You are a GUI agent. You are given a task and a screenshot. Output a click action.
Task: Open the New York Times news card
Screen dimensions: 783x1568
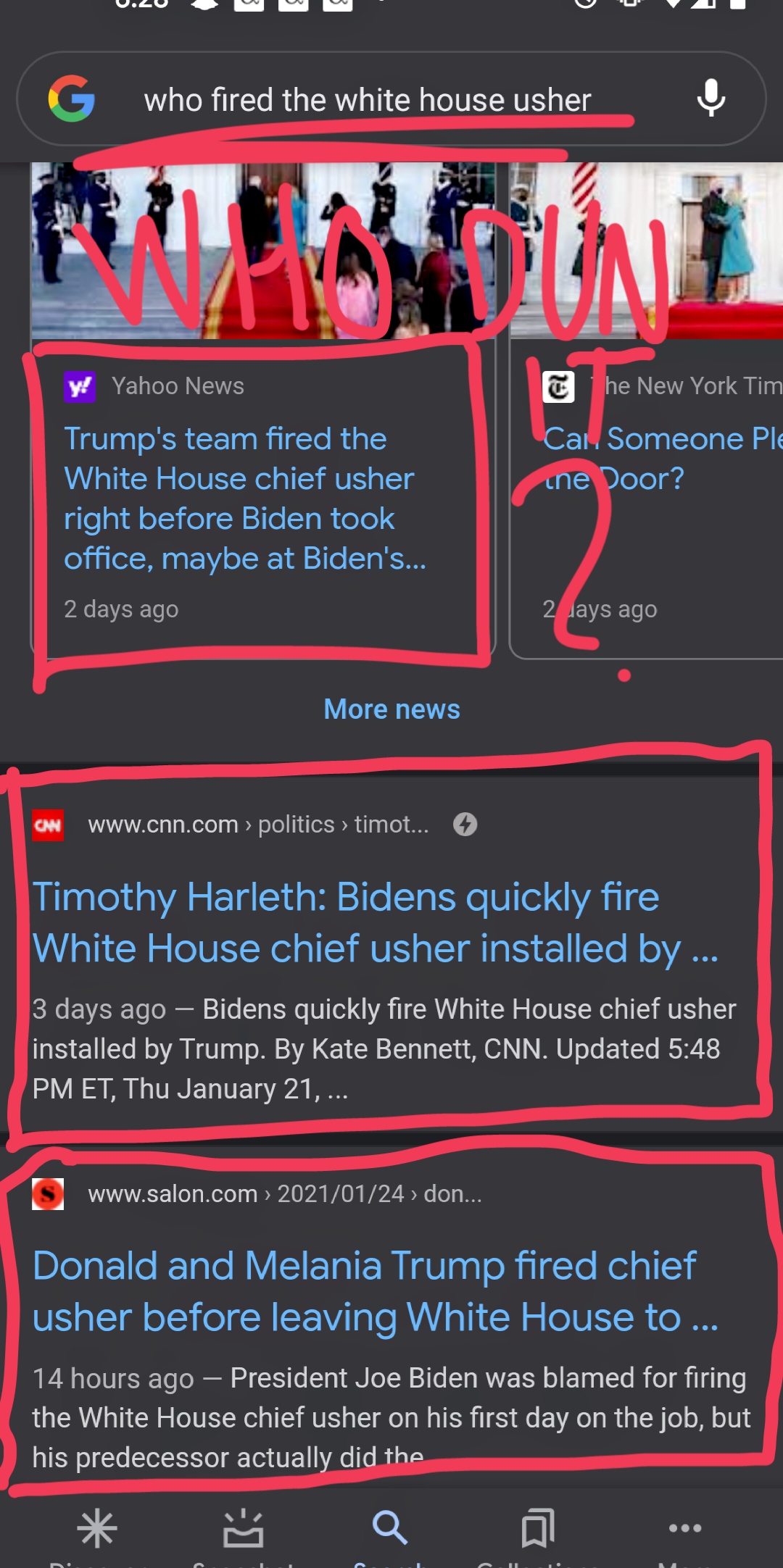coord(652,456)
